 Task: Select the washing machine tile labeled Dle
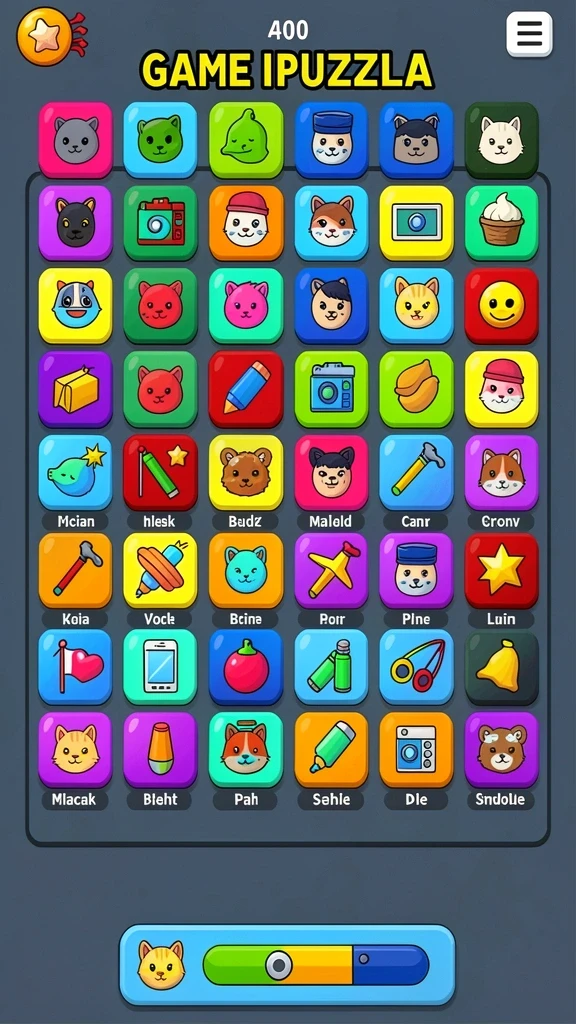(x=416, y=749)
